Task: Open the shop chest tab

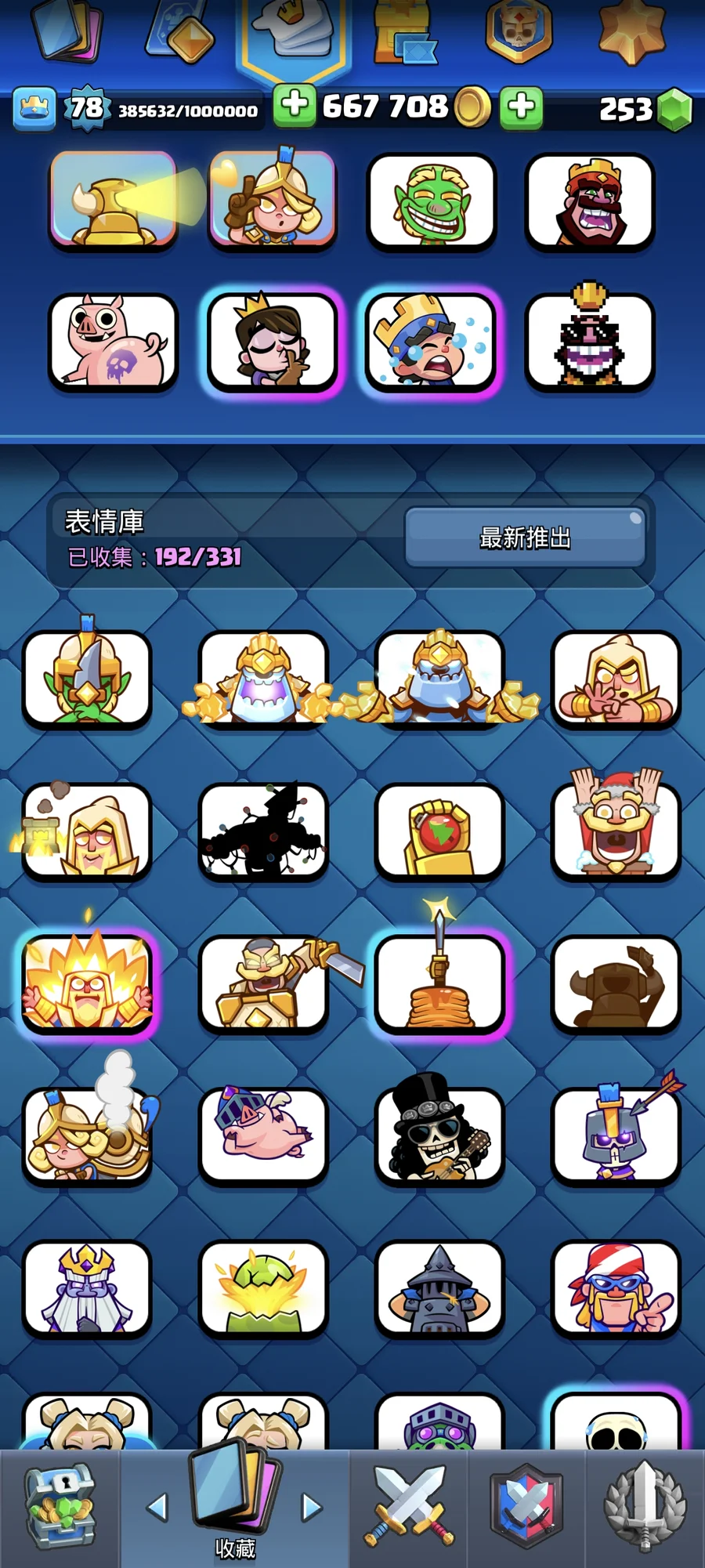Action: [x=60, y=1508]
